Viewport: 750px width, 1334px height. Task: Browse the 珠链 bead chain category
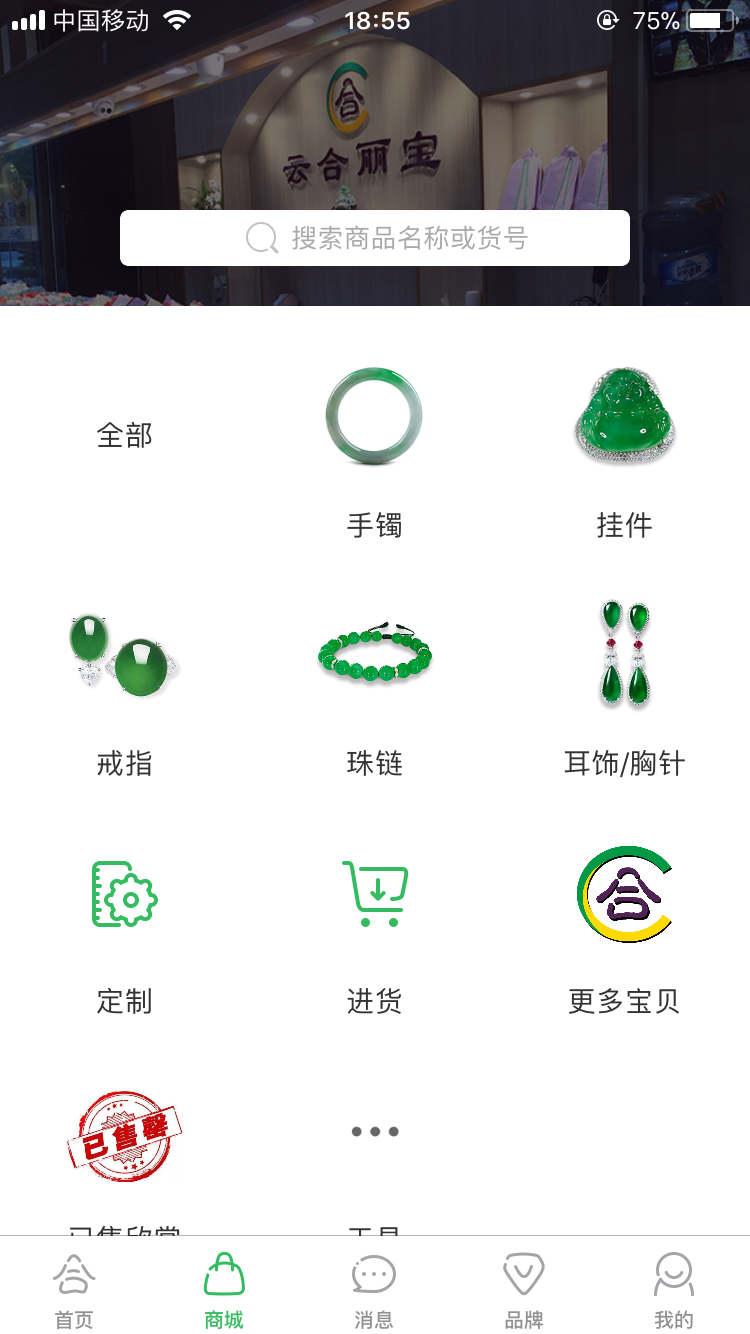tap(374, 690)
